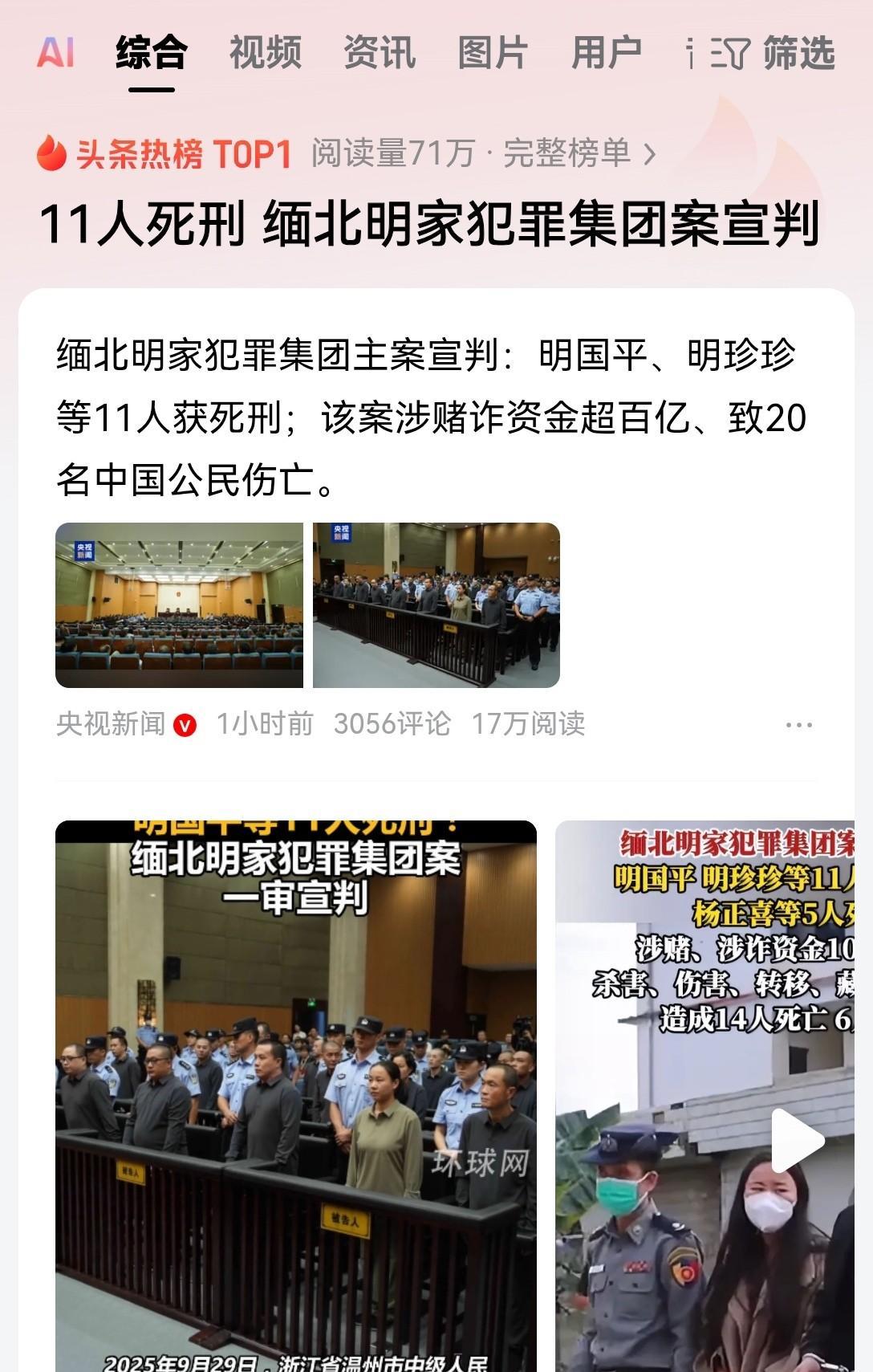Play the video with masked woman escorted
Screen dimensions: 873x1372
tap(798, 1141)
